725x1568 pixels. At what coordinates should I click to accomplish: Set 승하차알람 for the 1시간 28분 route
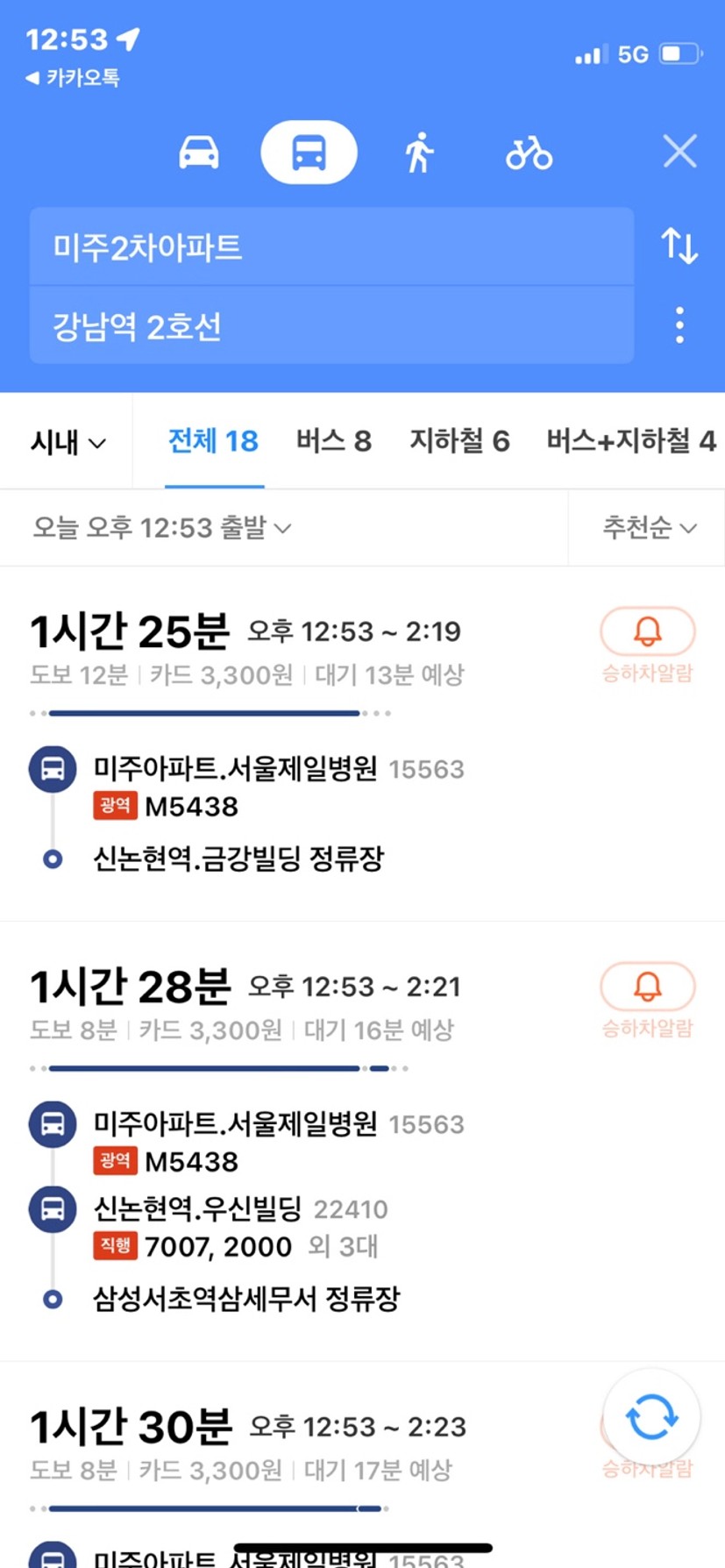pyautogui.click(x=647, y=998)
